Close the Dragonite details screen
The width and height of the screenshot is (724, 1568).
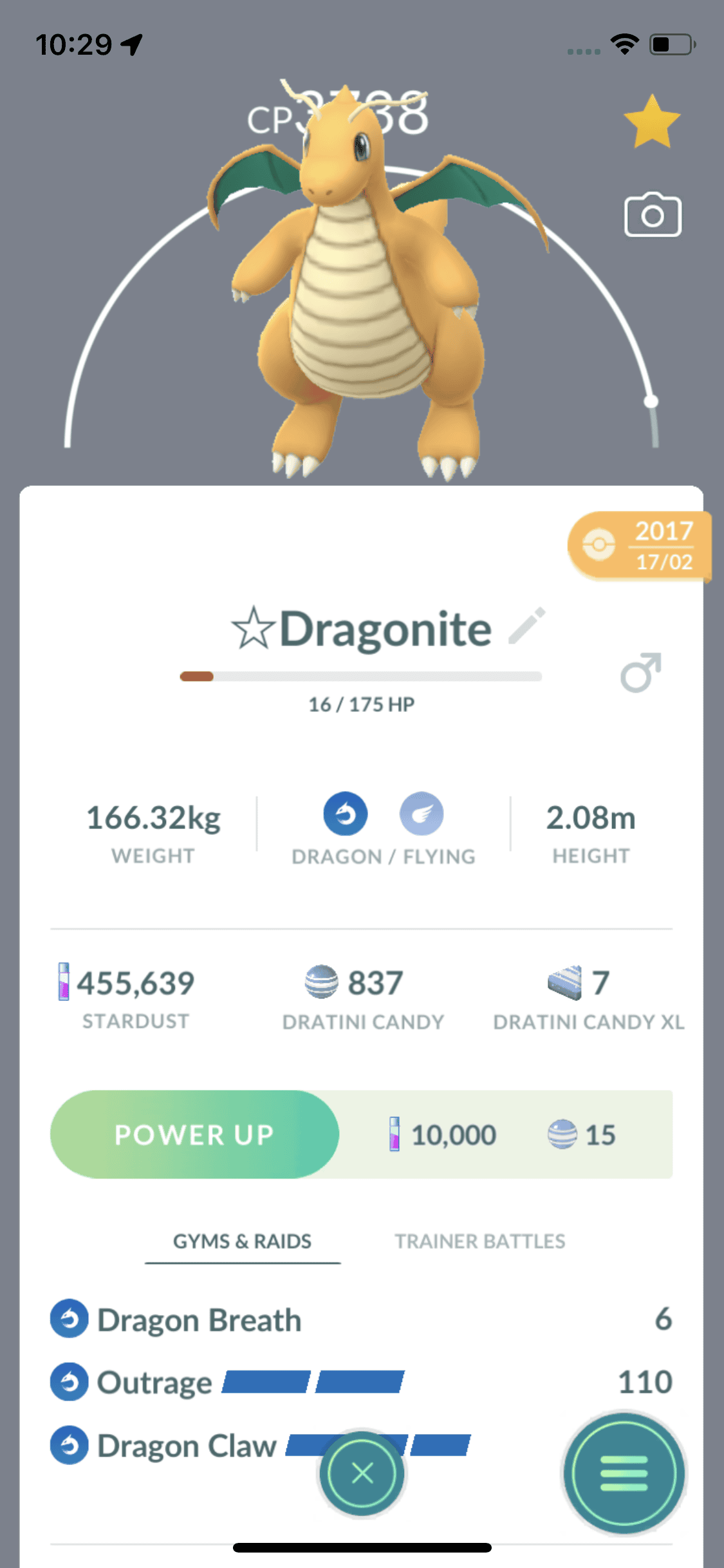pyautogui.click(x=362, y=1473)
